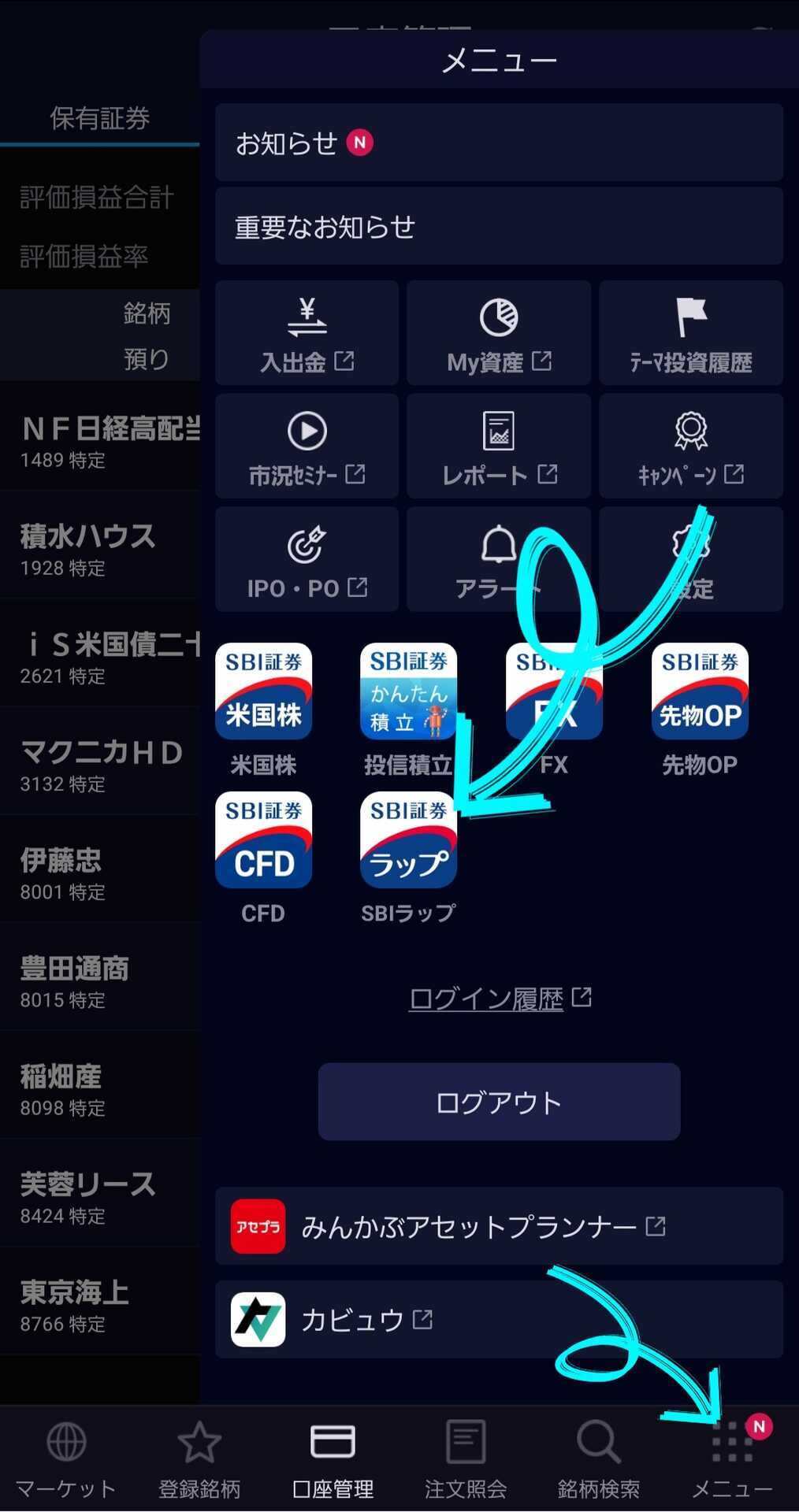Open キャンペーン page
This screenshot has height=1512, width=799.
(x=691, y=447)
